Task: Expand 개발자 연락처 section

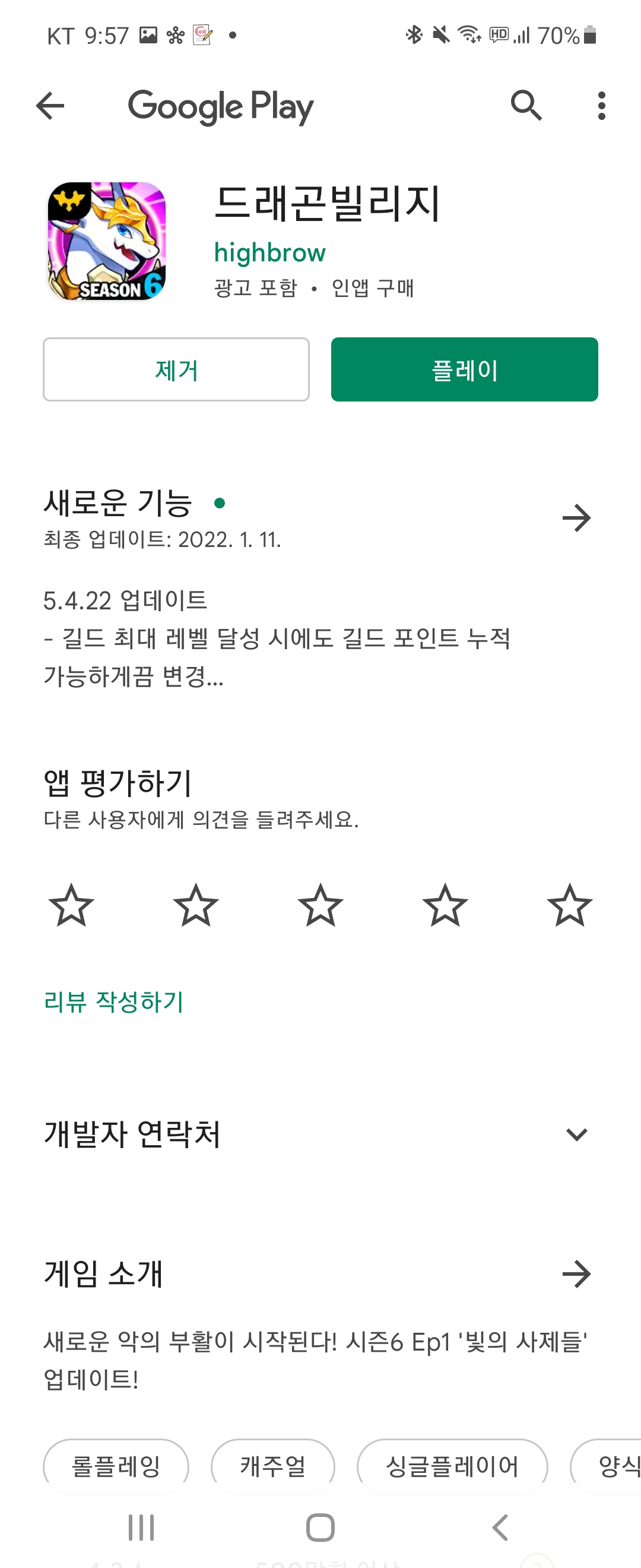Action: point(576,1134)
